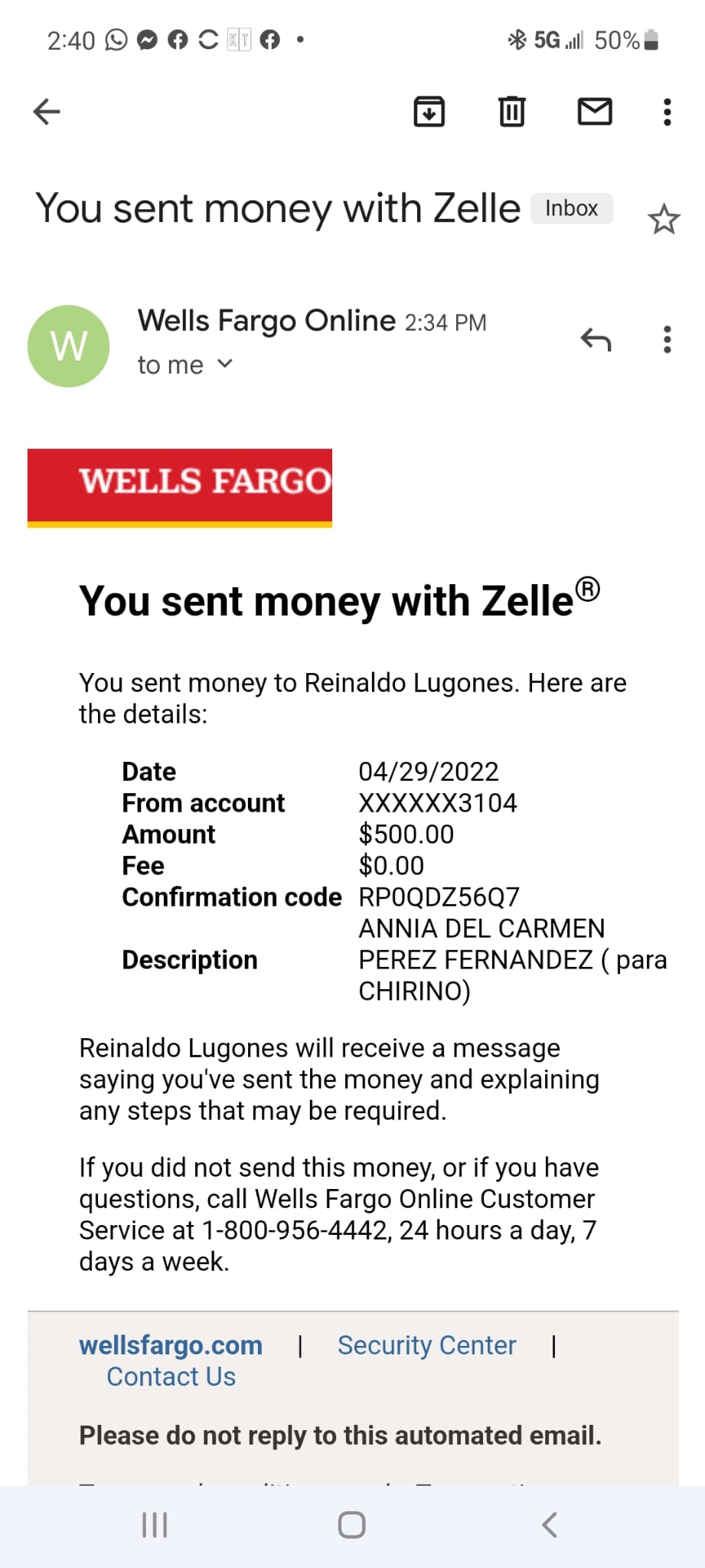Open the wellsfargo.com link
Screen dimensions: 705x1568
coord(171,1345)
